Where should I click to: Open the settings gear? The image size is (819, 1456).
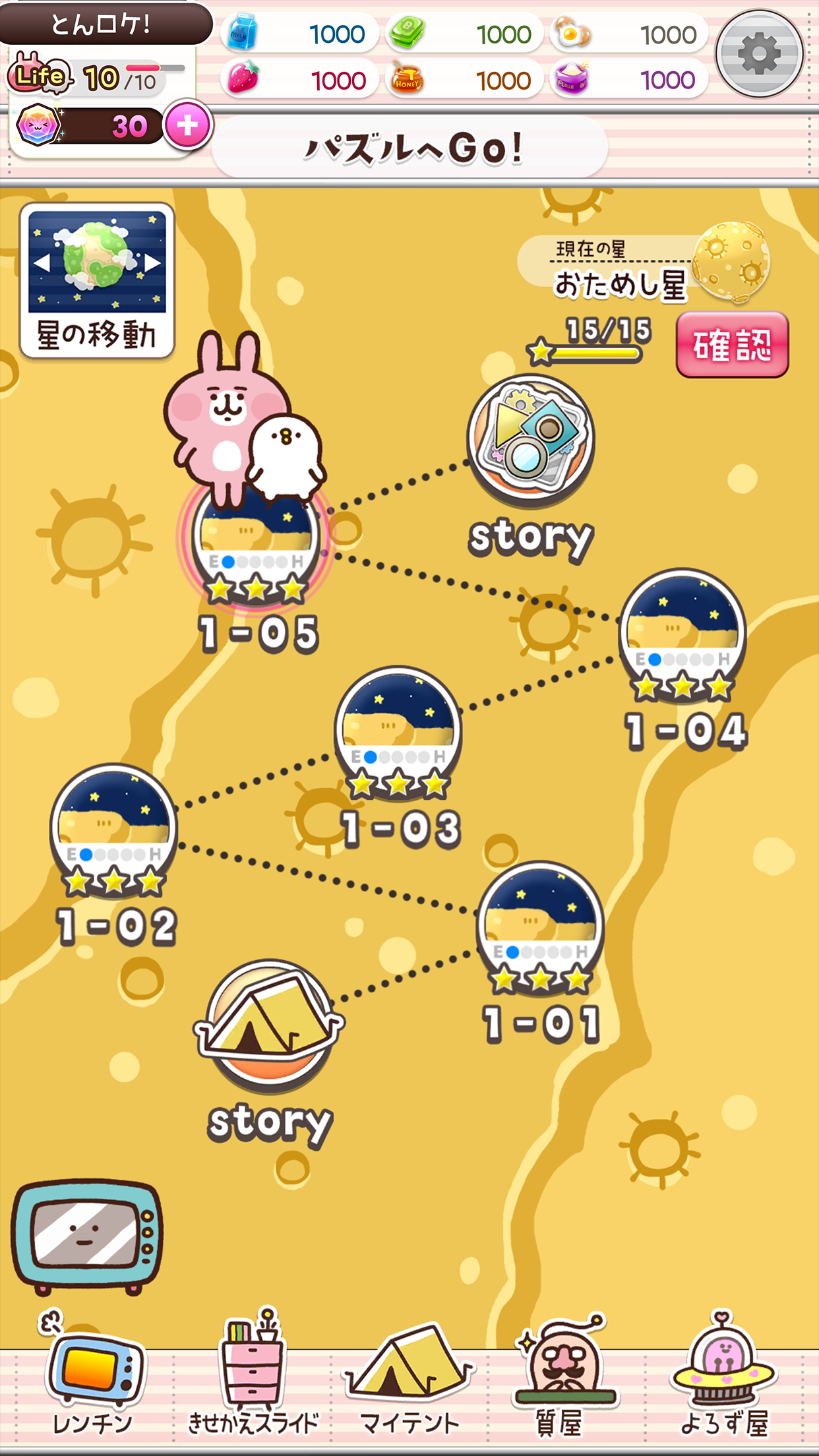coord(760,54)
